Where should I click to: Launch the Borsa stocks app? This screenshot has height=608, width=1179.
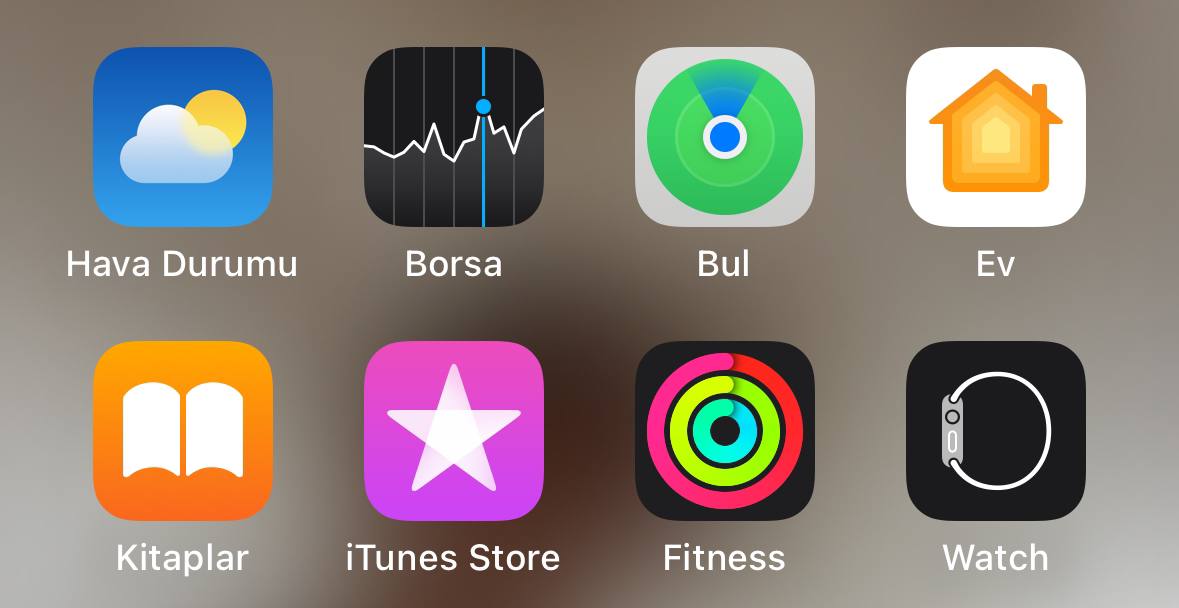pyautogui.click(x=453, y=137)
